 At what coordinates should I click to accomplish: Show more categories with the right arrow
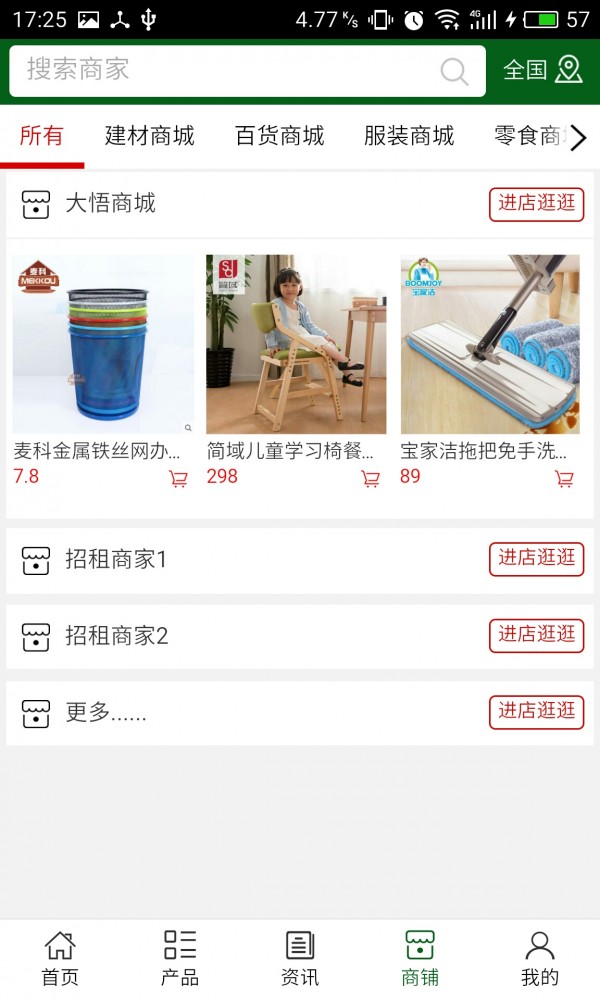point(578,137)
